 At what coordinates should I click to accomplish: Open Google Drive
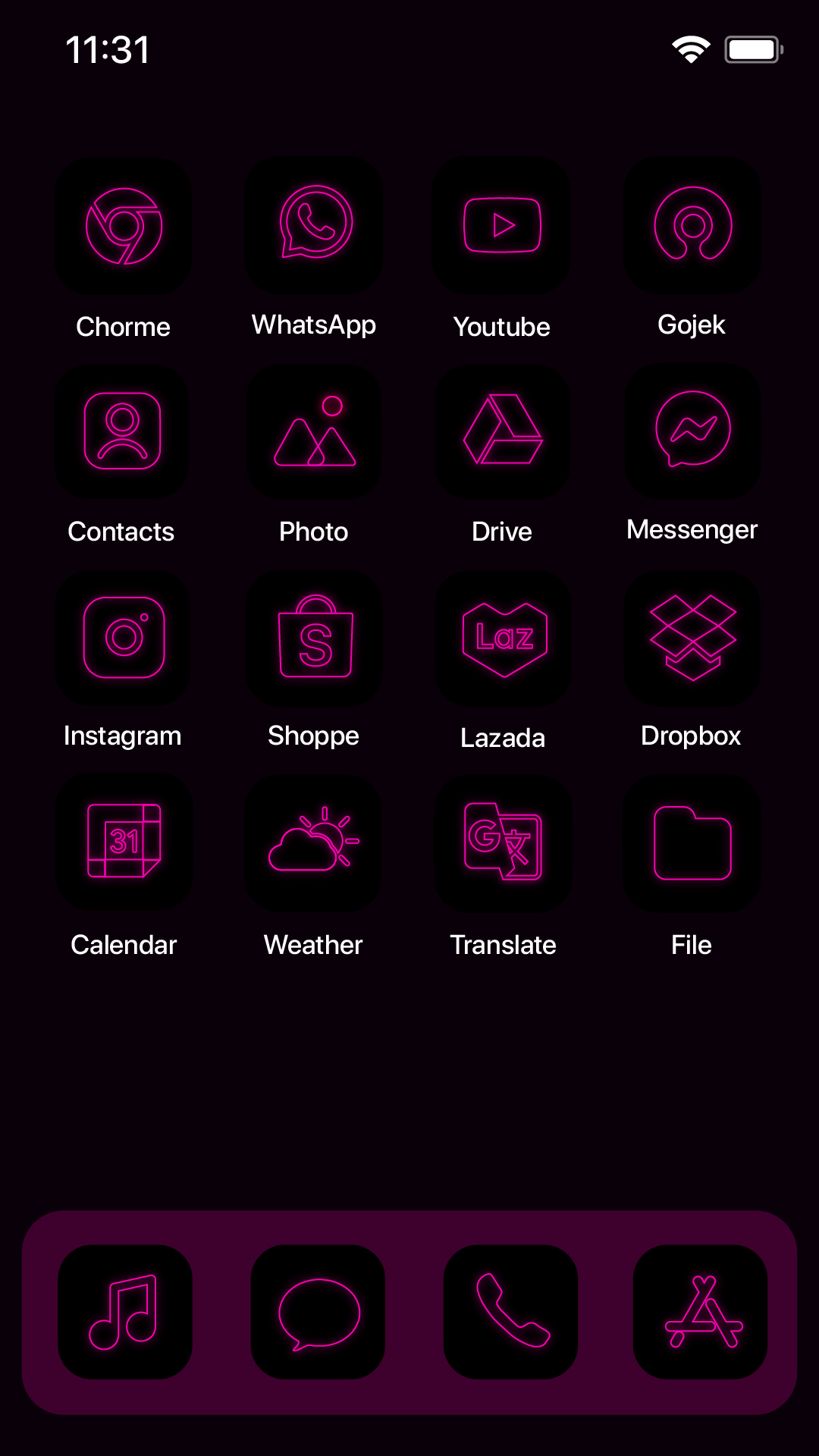pos(502,431)
